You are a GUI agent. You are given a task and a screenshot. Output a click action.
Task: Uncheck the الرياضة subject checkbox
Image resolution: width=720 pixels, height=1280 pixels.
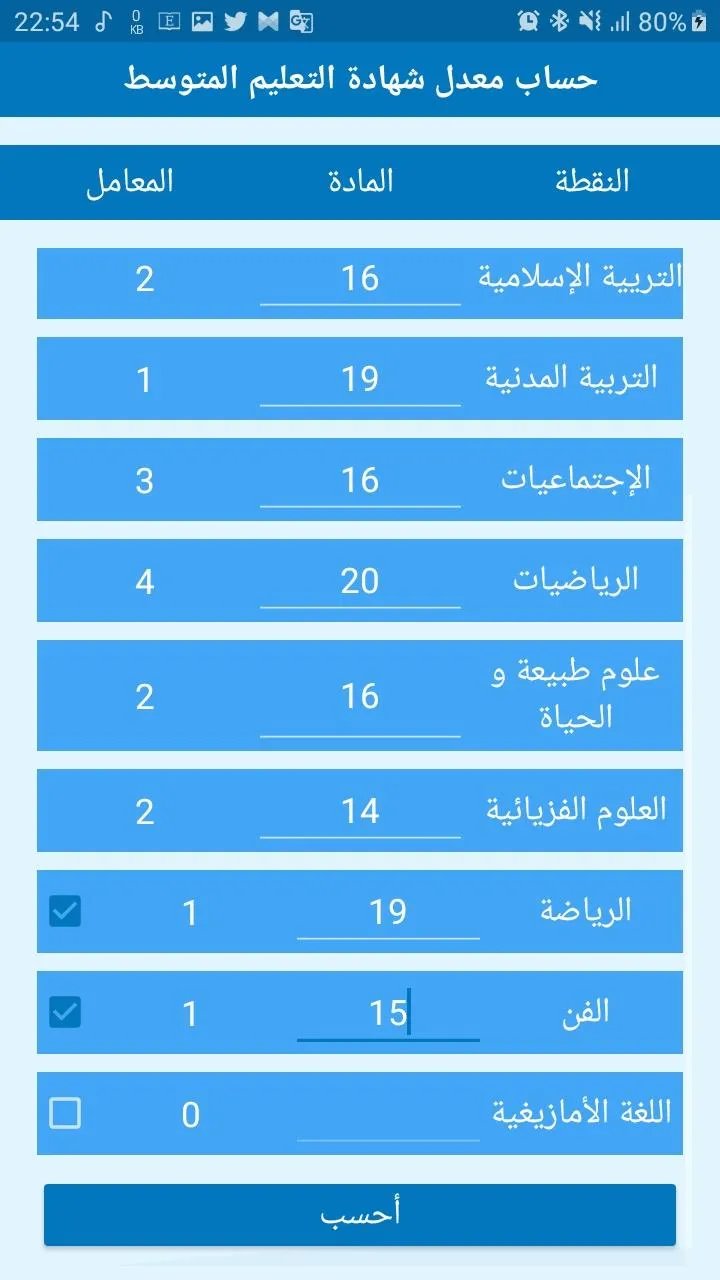point(65,912)
